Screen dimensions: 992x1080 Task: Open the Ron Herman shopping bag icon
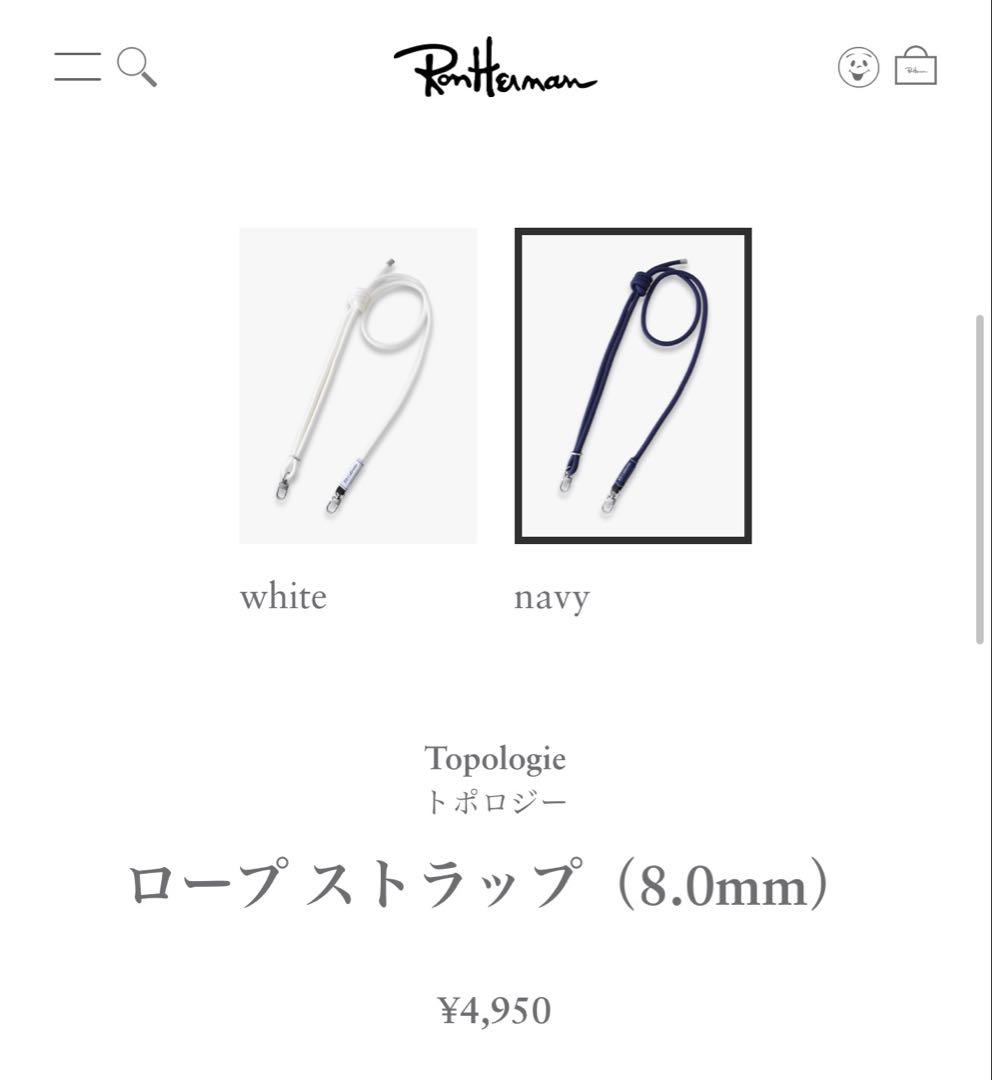tap(916, 67)
